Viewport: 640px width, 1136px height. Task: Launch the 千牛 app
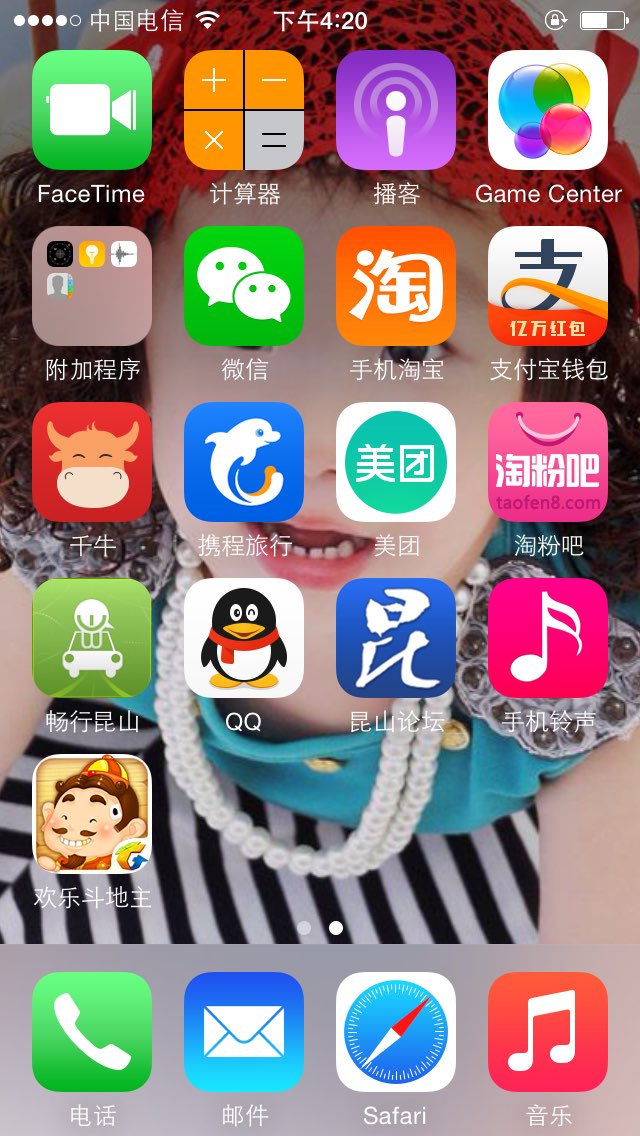click(92, 462)
